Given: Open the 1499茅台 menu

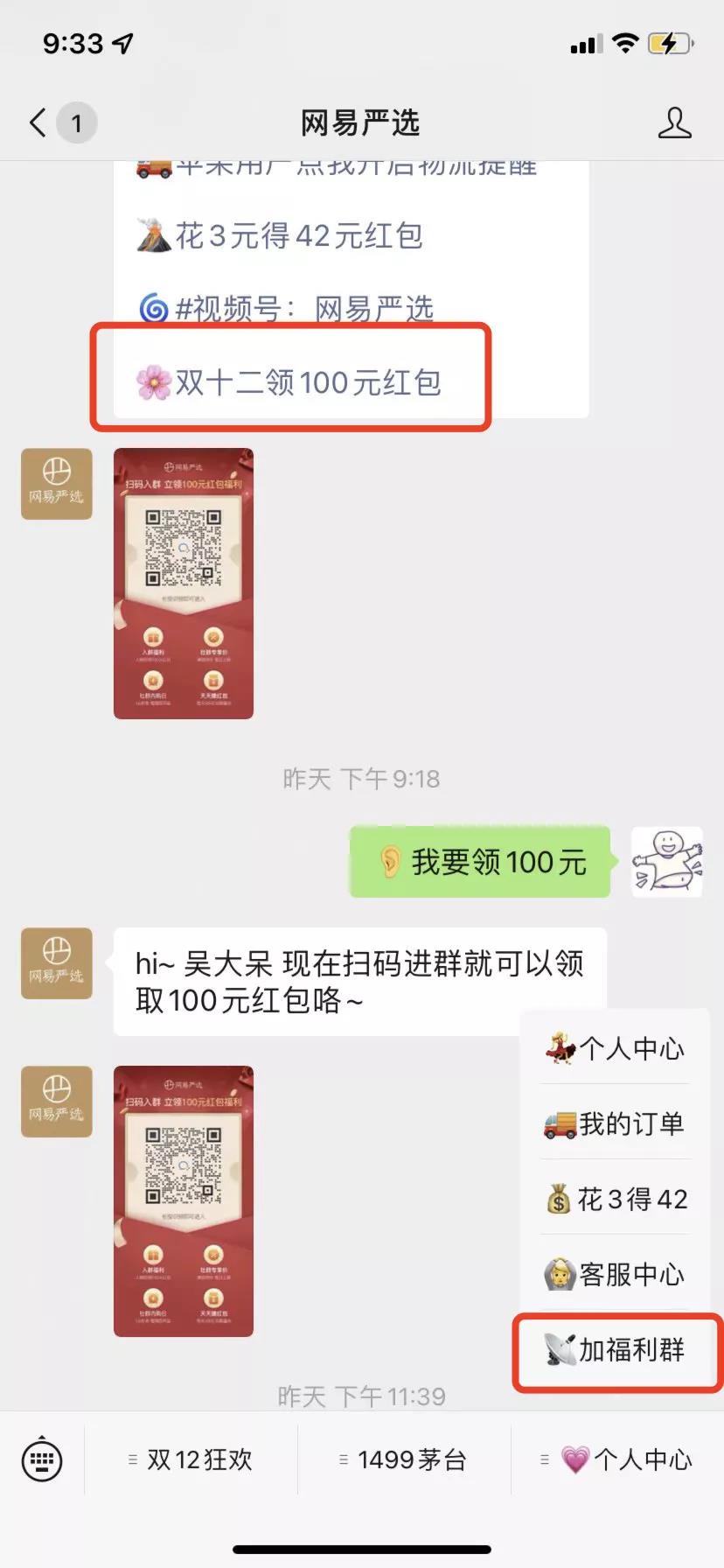Looking at the screenshot, I should [404, 1459].
